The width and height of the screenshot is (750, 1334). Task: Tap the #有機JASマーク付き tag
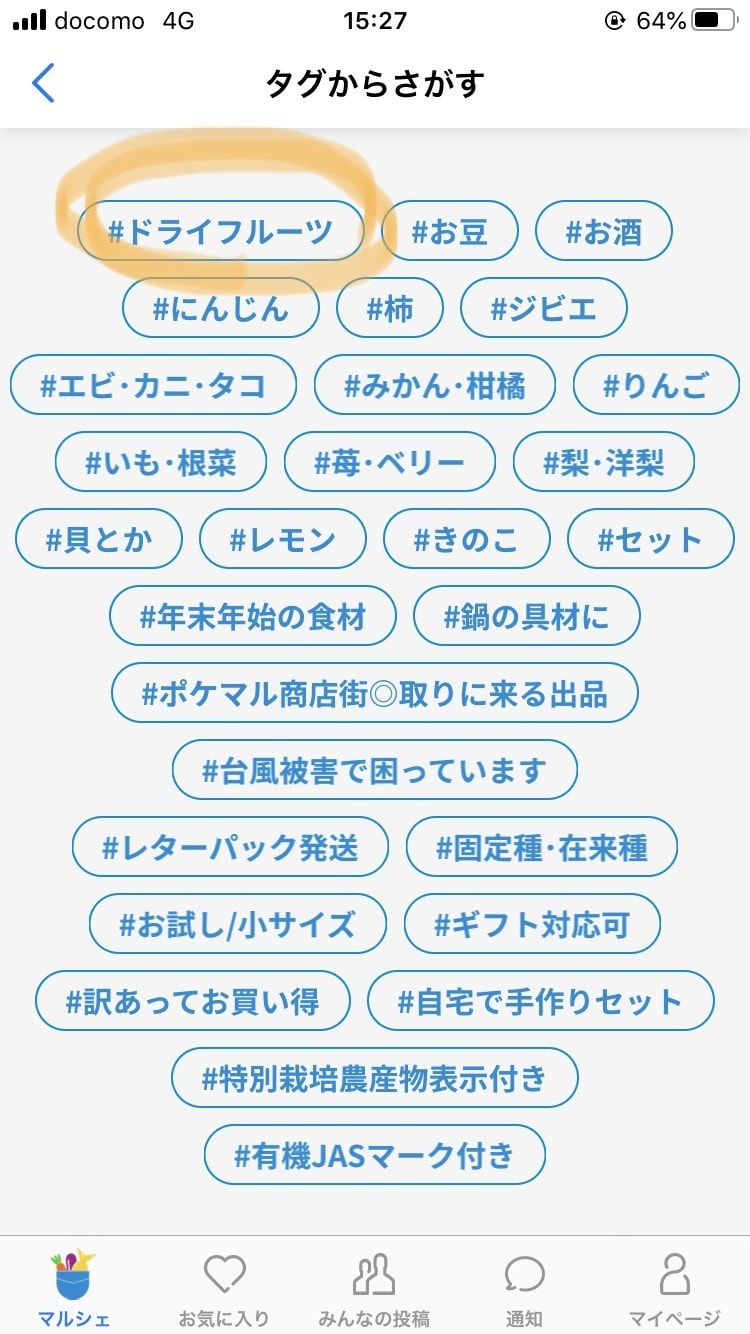pyautogui.click(x=375, y=1155)
